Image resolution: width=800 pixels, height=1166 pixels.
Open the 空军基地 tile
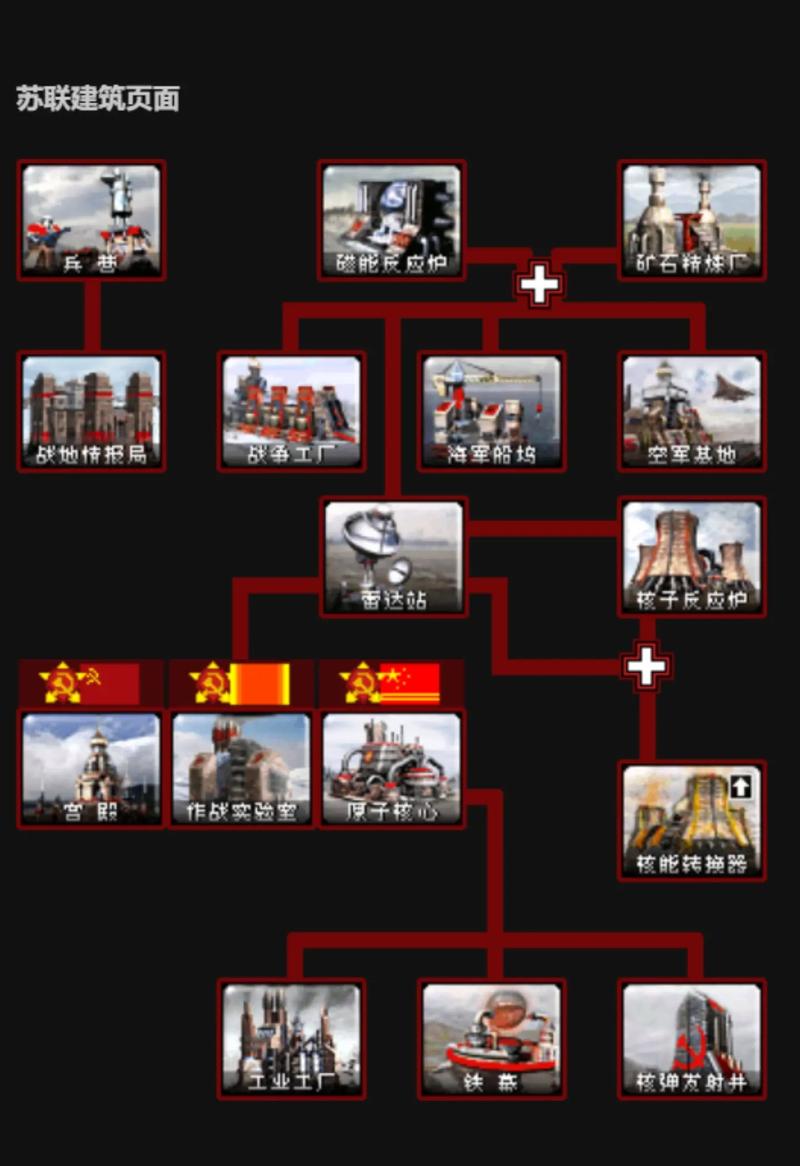(692, 411)
